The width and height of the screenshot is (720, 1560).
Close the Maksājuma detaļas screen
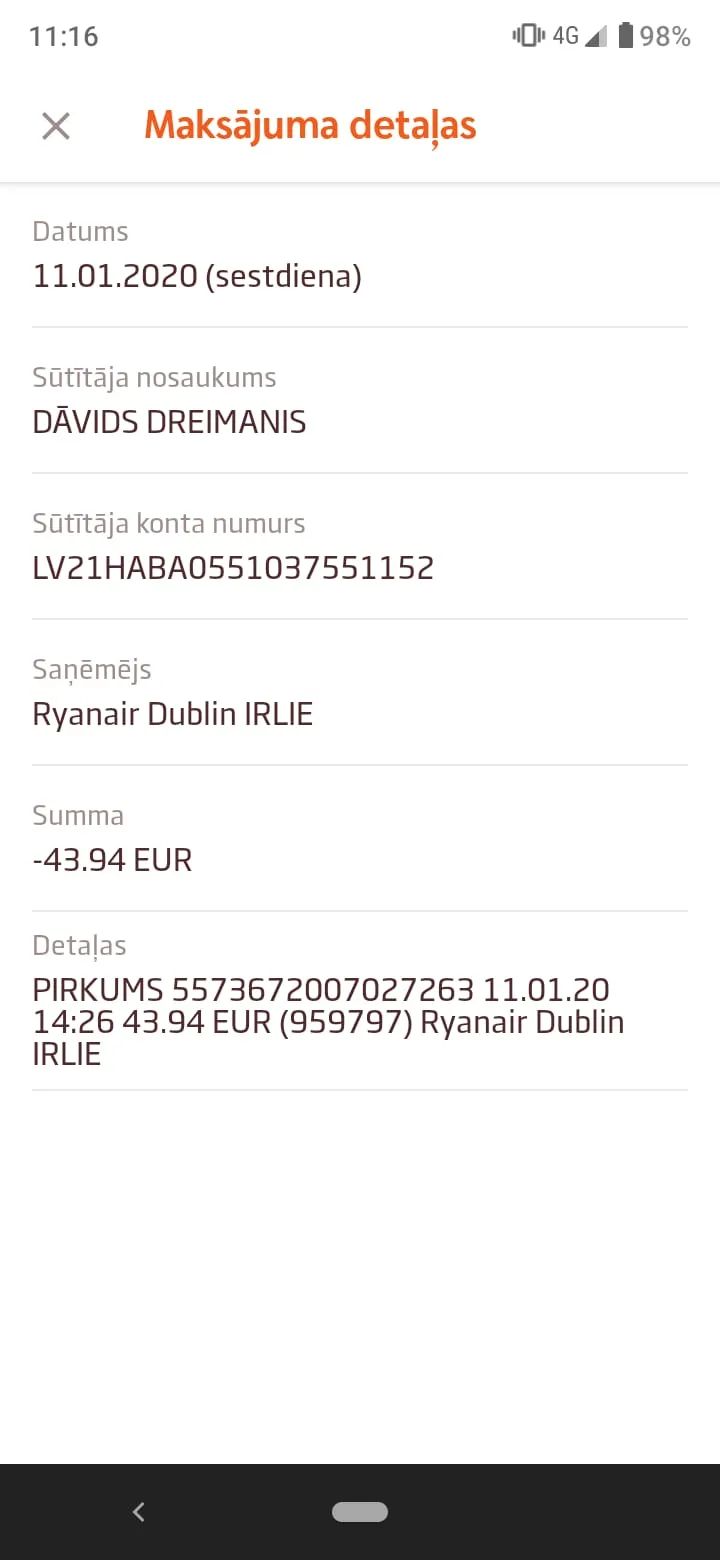click(x=56, y=126)
